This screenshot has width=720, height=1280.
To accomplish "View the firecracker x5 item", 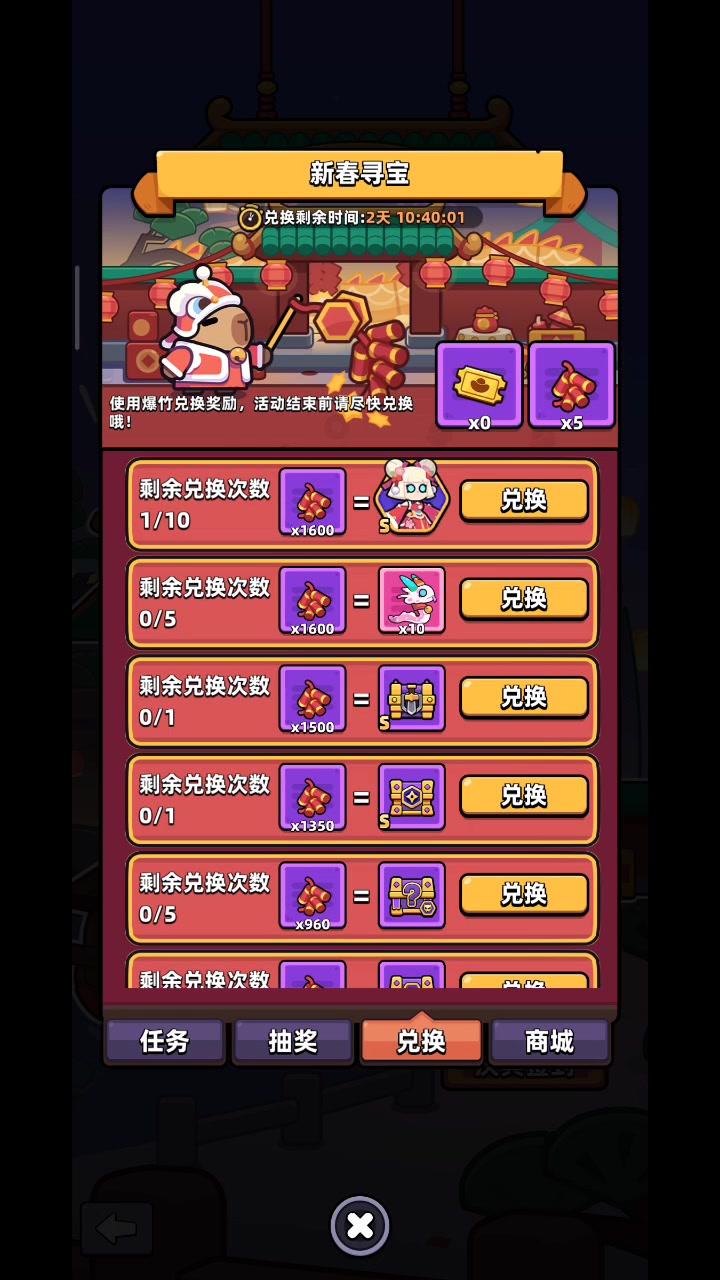I will 572,385.
